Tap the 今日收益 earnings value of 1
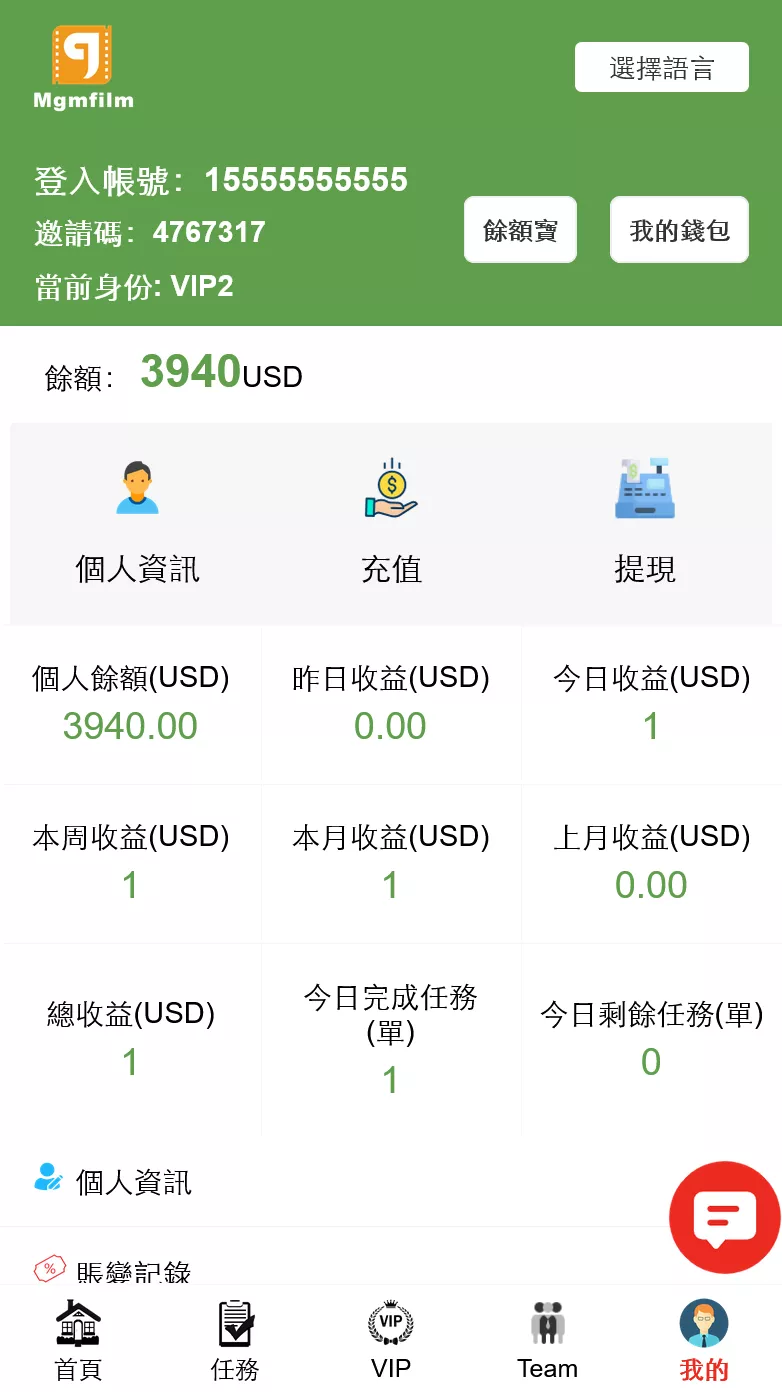The image size is (782, 1392). pyautogui.click(x=651, y=726)
